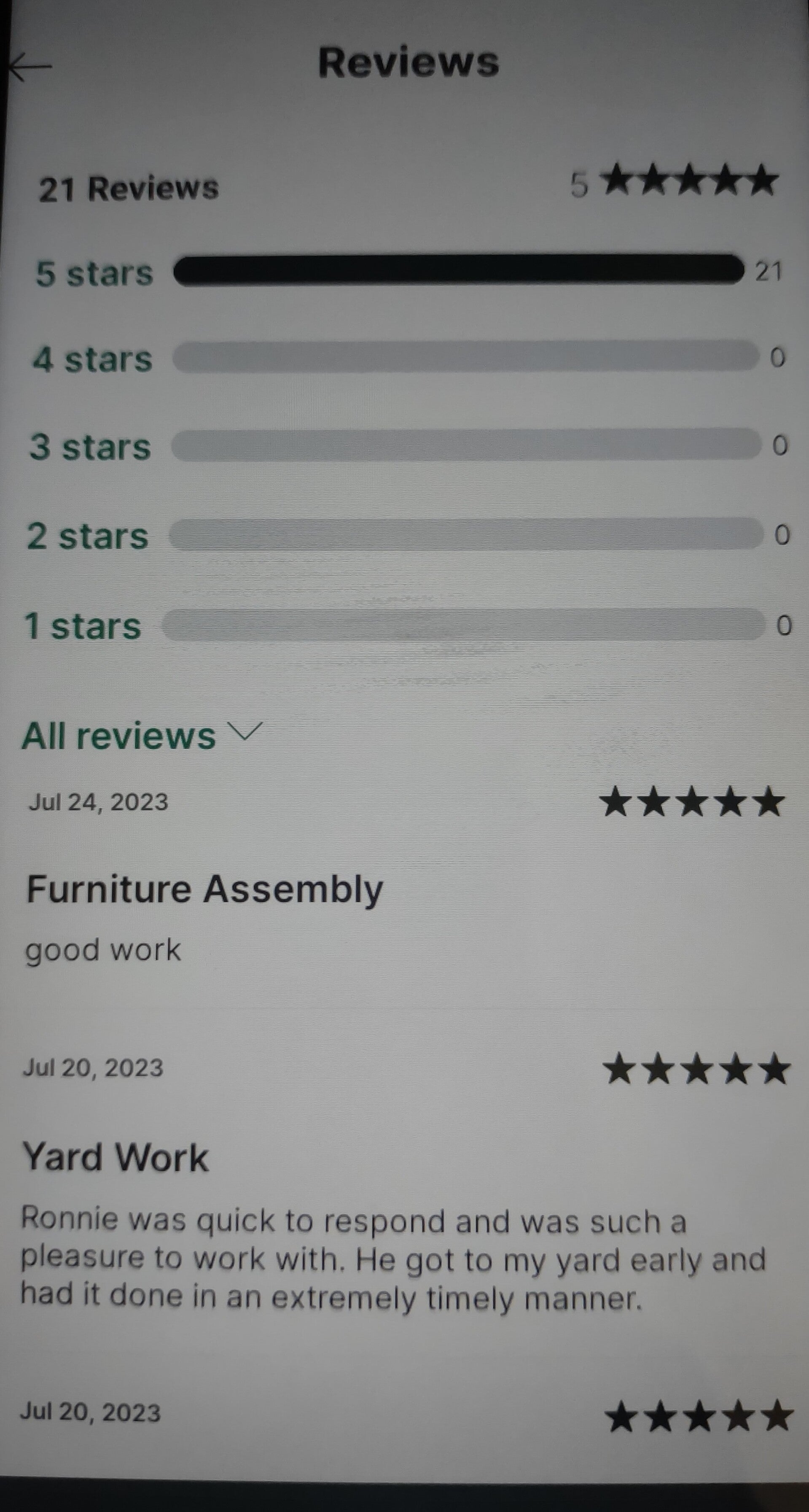
Task: Filter reviews by 4 stars
Action: pyautogui.click(x=92, y=359)
